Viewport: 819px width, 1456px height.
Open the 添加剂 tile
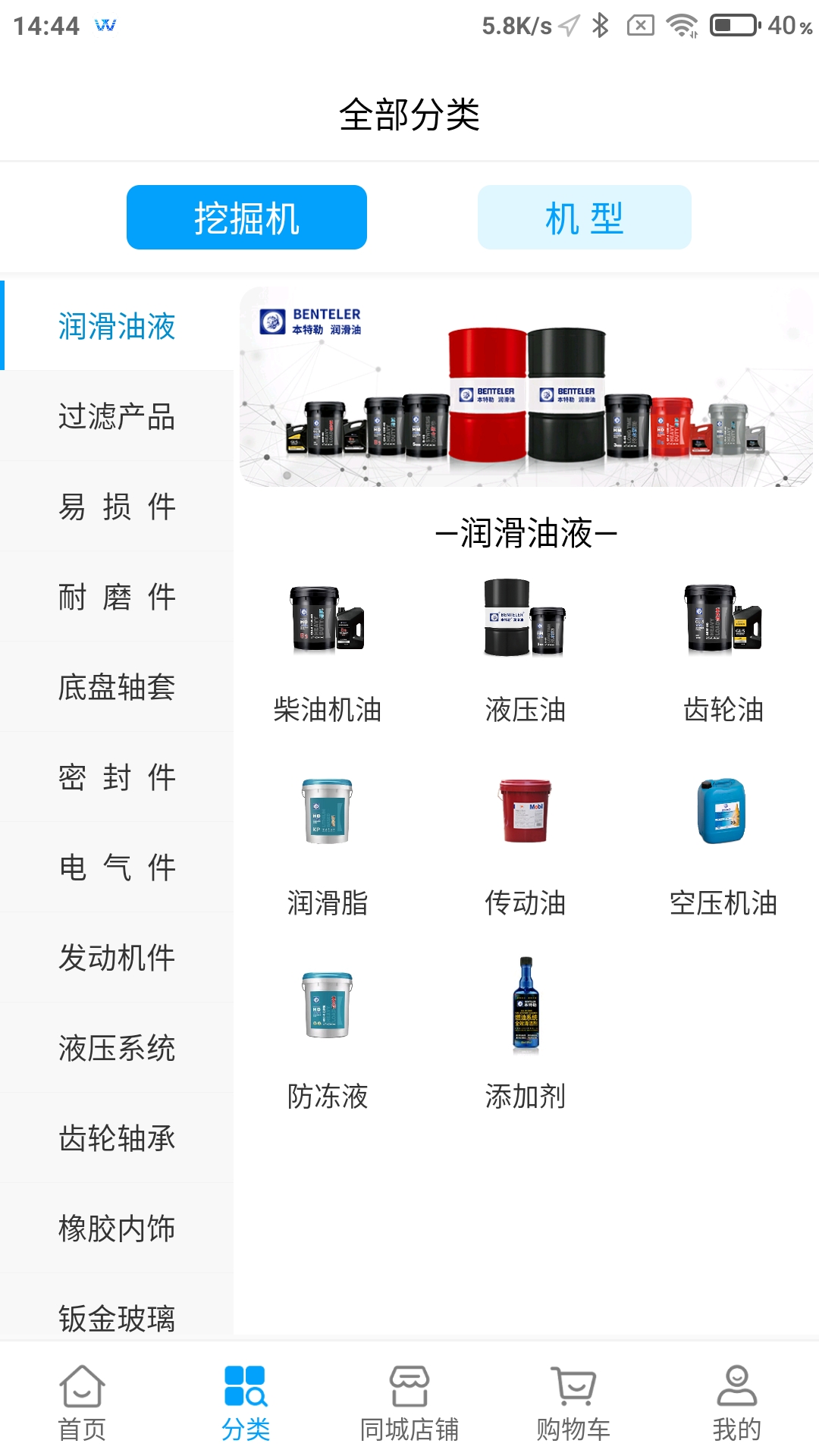click(x=526, y=1035)
